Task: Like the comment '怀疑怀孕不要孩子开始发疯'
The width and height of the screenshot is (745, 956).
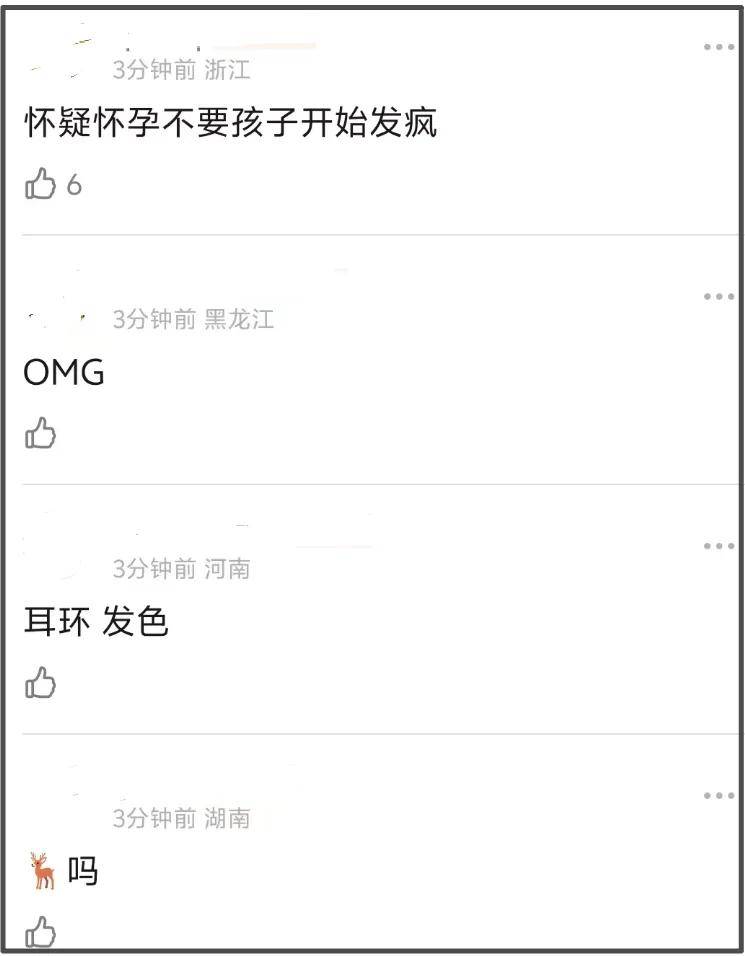Action: [40, 184]
